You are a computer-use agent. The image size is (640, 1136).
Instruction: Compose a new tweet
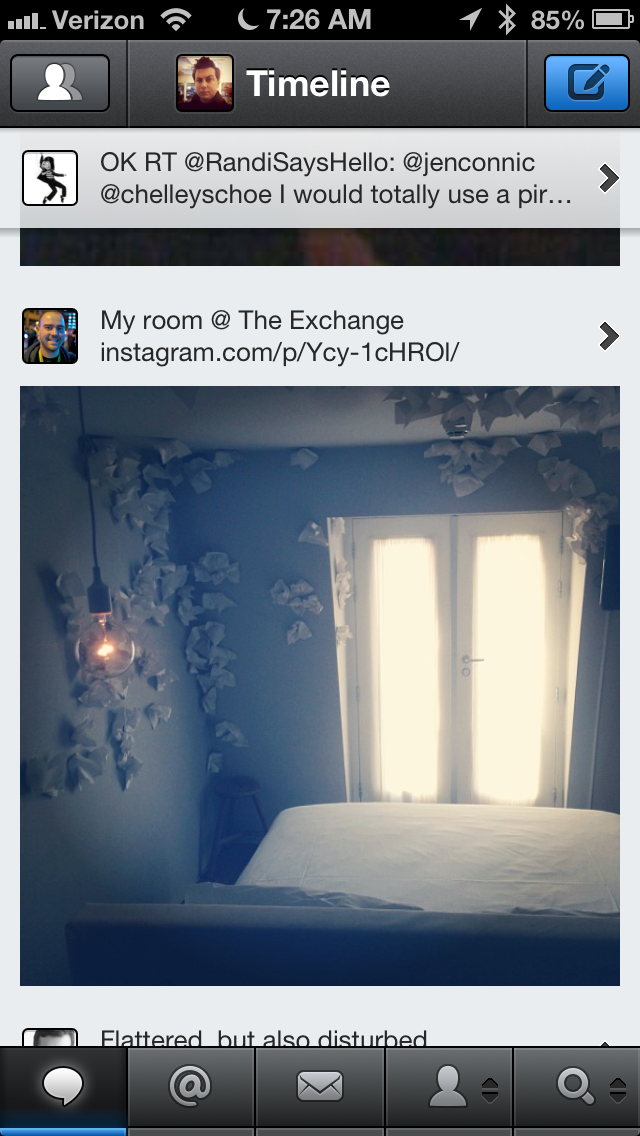pos(586,83)
